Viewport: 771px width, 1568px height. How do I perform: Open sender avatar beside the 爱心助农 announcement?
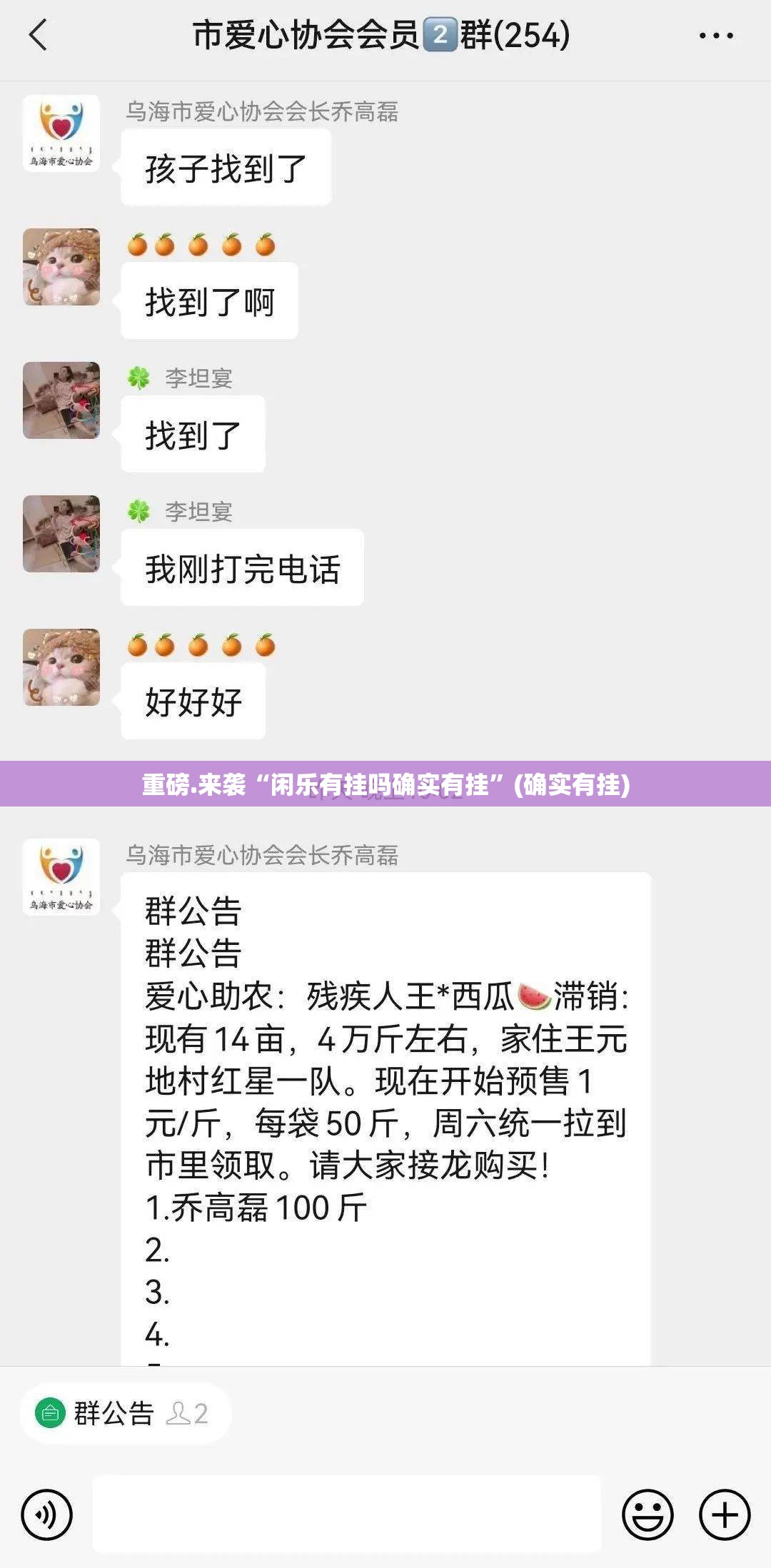61,876
